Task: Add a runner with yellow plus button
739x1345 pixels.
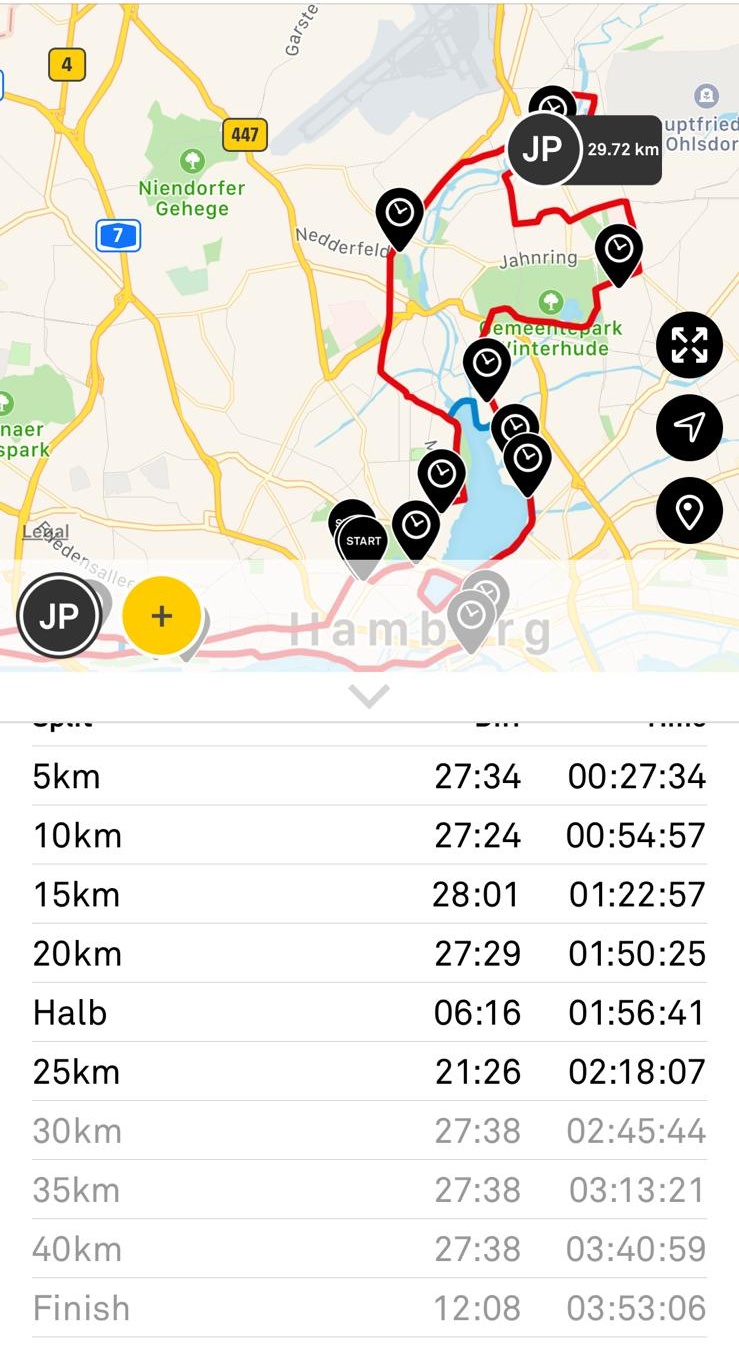Action: click(161, 616)
